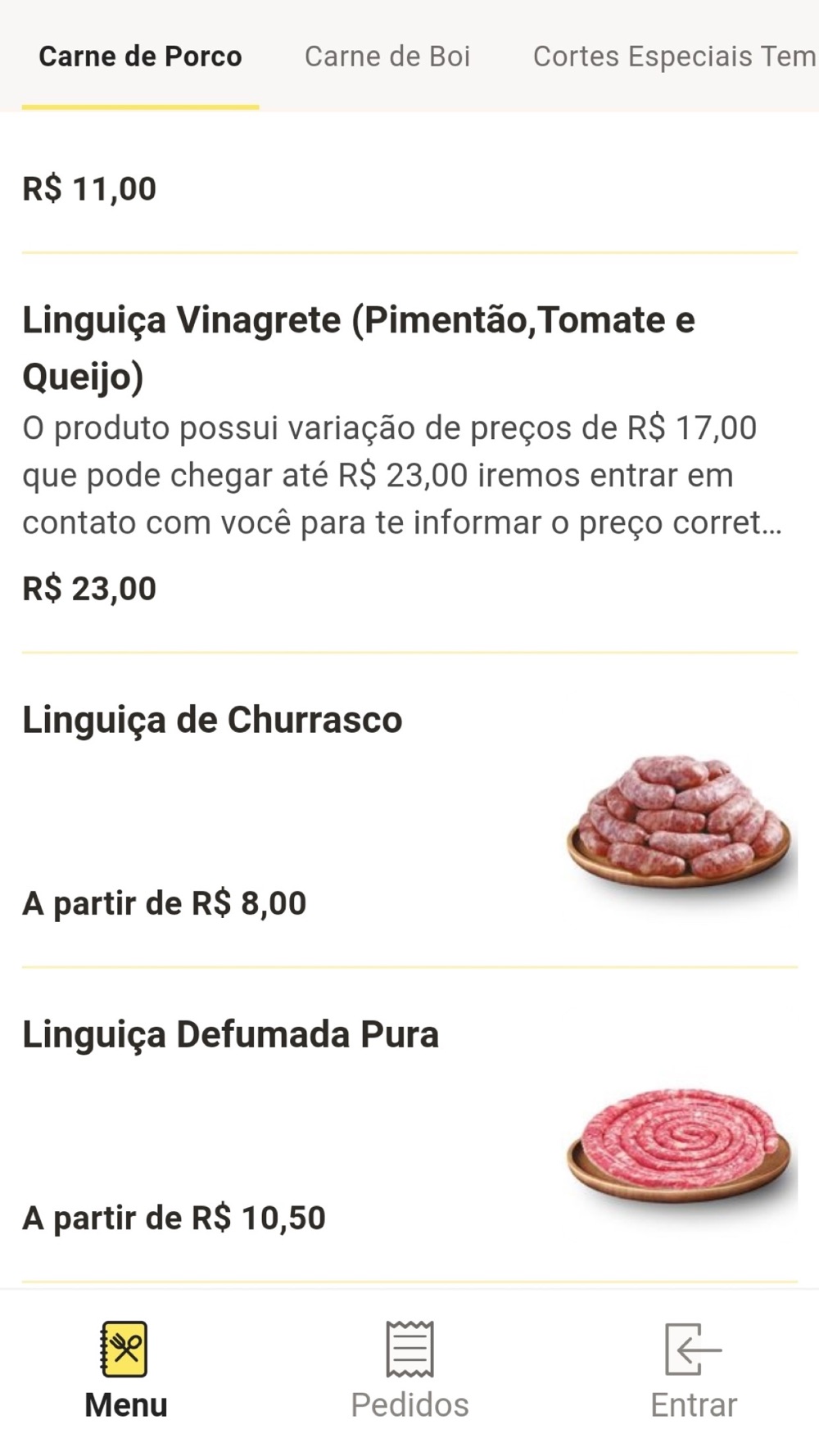Open the Menu tab

[x=125, y=1372]
